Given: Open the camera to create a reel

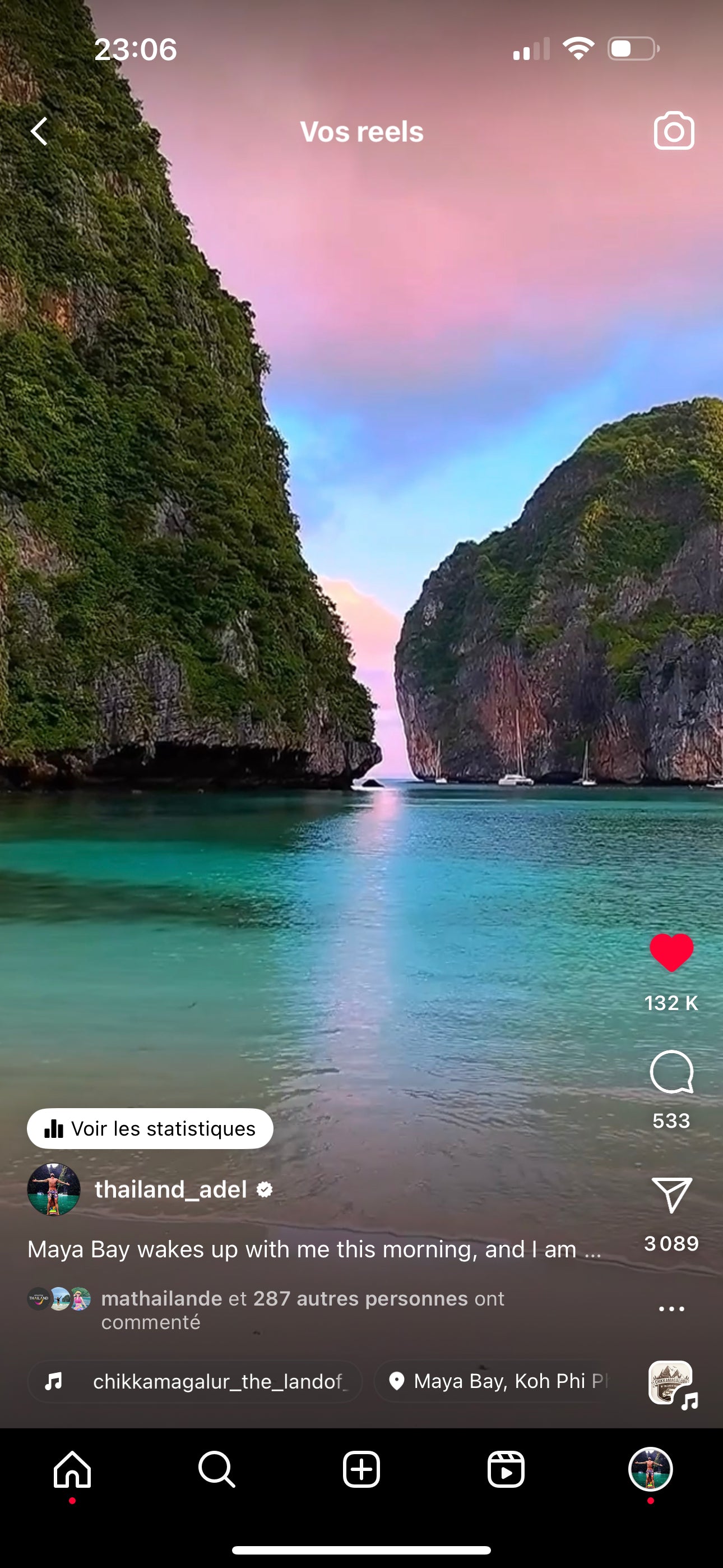Looking at the screenshot, I should tap(674, 131).
